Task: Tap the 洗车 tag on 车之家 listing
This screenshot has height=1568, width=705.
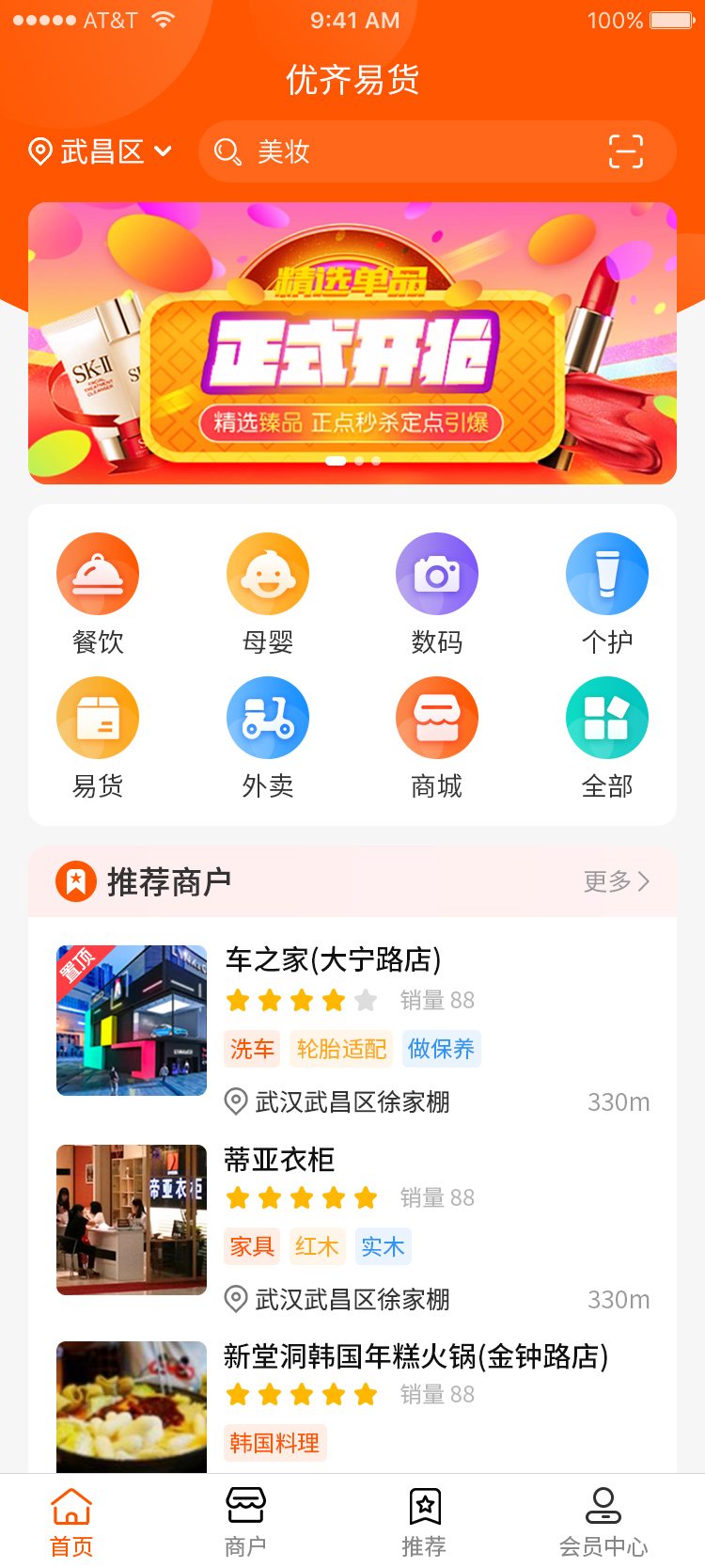Action: [252, 1049]
